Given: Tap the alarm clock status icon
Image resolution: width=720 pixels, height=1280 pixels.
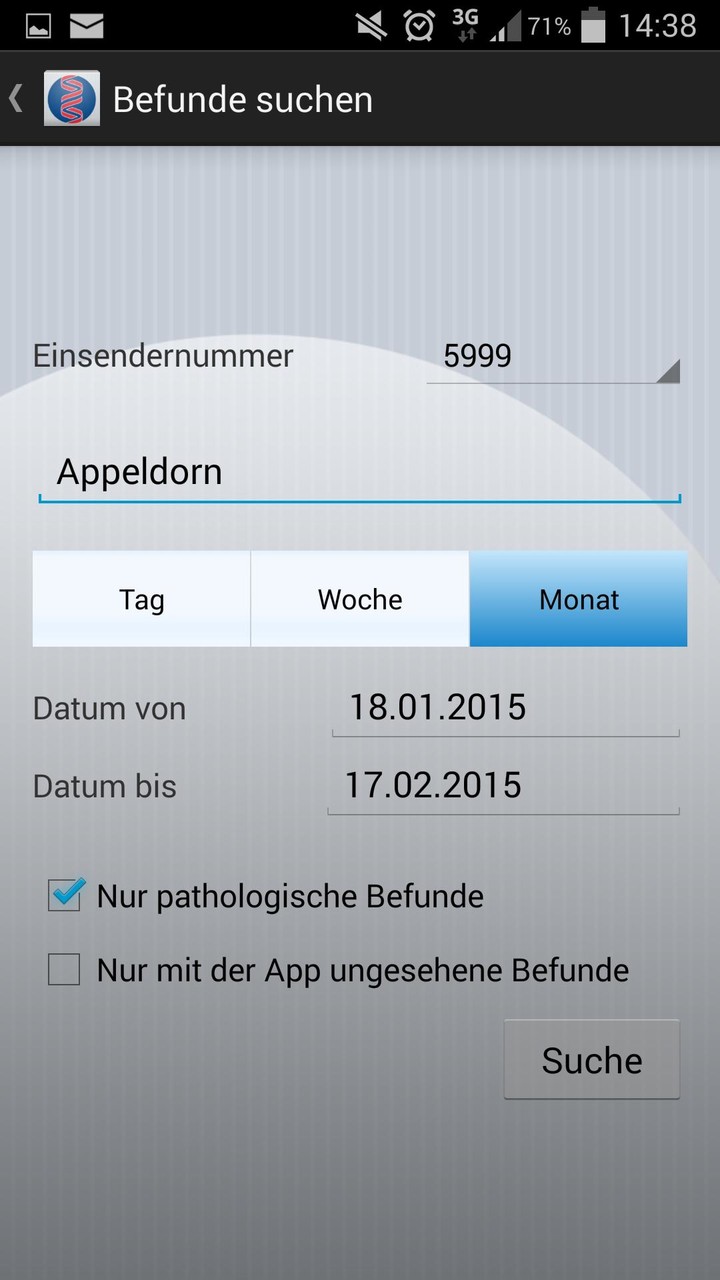Looking at the screenshot, I should [420, 25].
